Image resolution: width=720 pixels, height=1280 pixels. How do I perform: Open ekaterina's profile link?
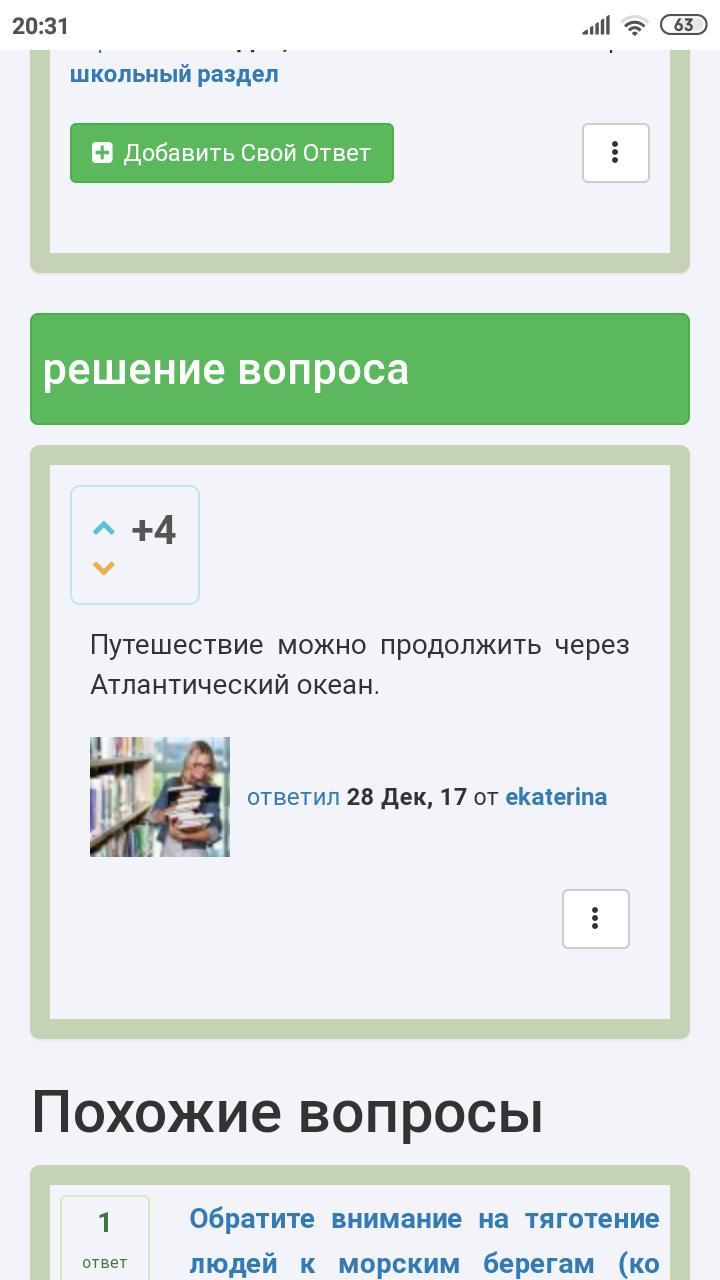pos(556,797)
